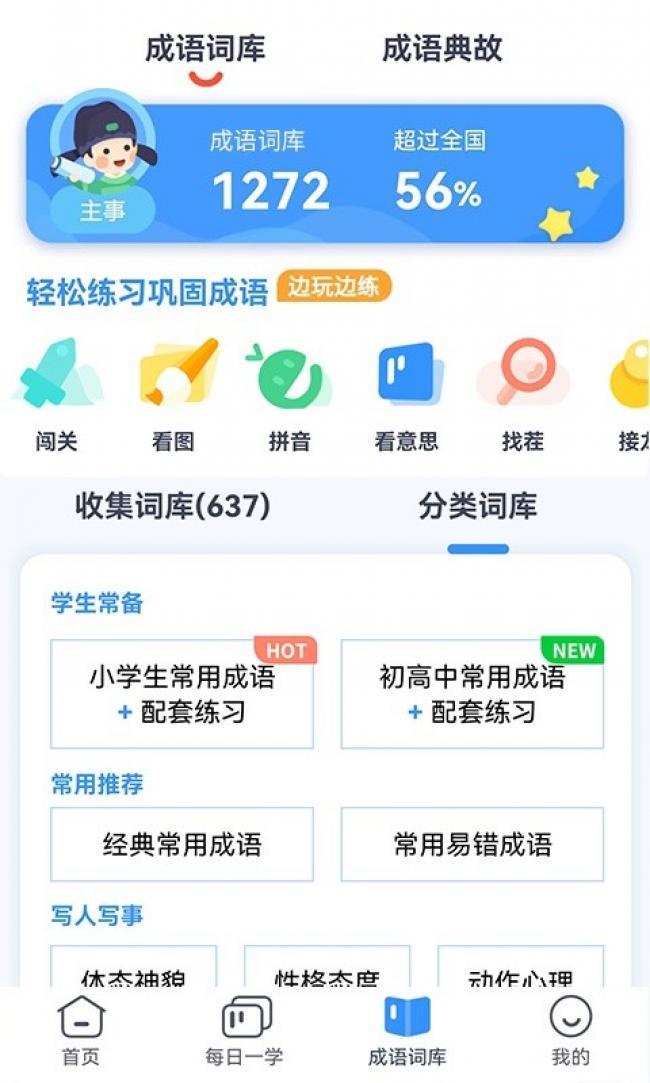
Task: Open 常用易错成语 category
Action: point(472,844)
